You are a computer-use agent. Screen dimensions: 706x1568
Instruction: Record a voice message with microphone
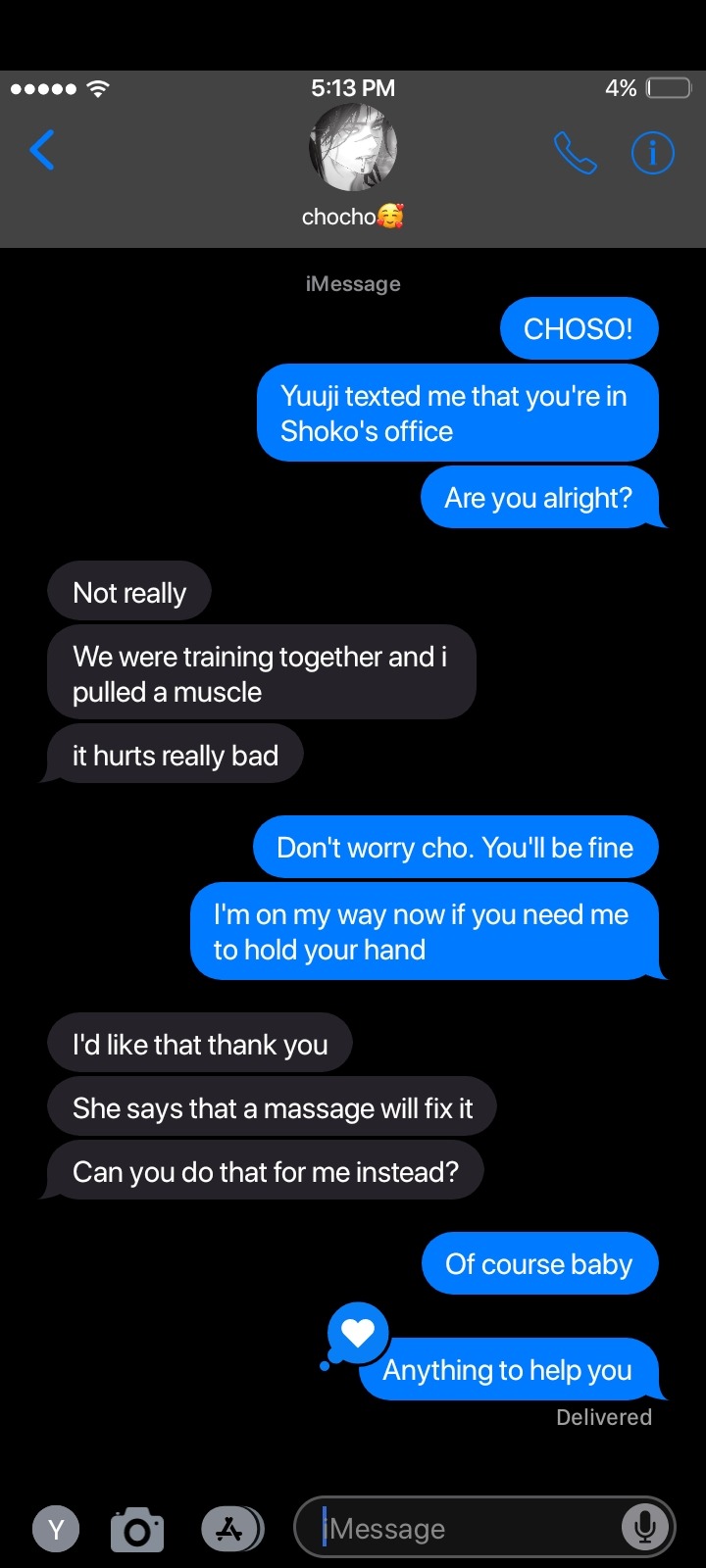(645, 1527)
